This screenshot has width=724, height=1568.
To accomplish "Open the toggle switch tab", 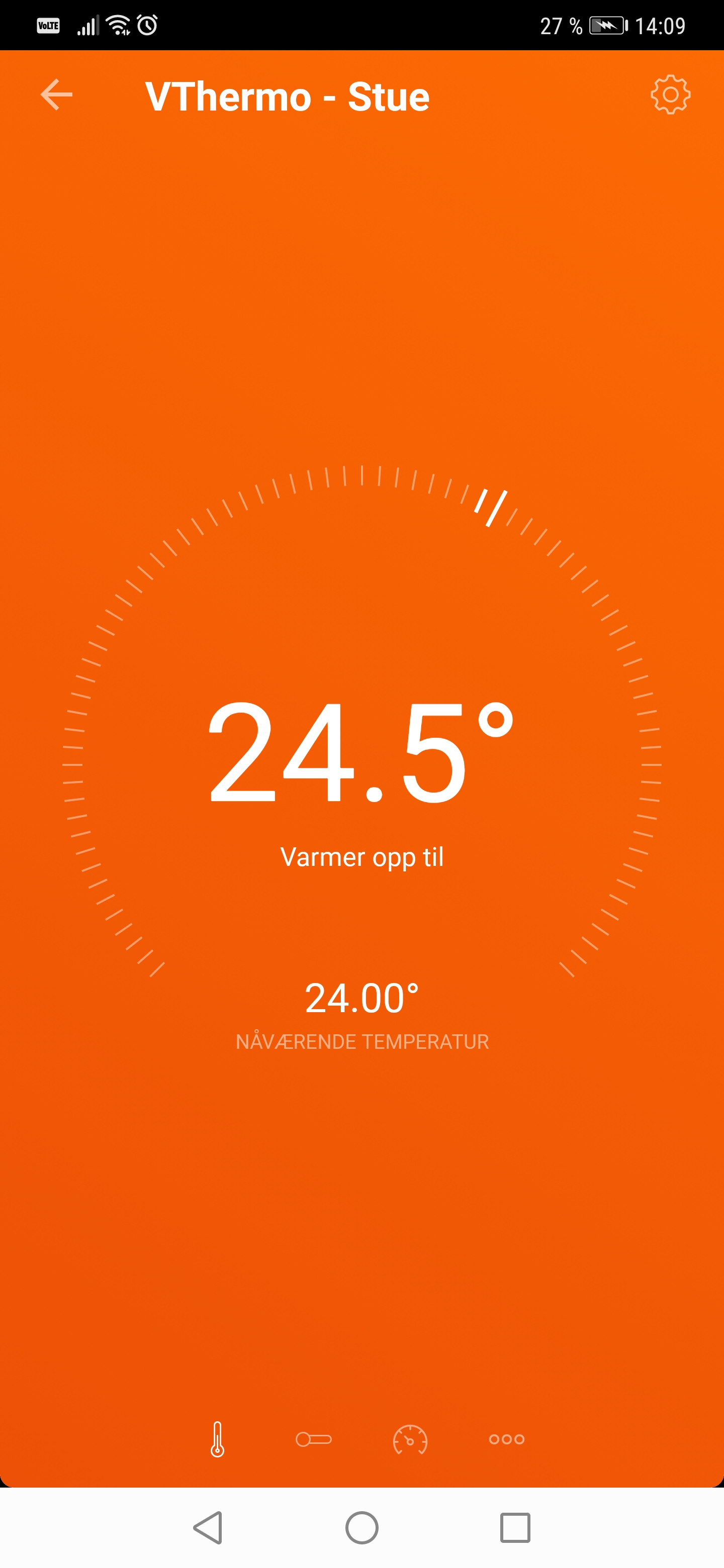I will coord(314,1439).
